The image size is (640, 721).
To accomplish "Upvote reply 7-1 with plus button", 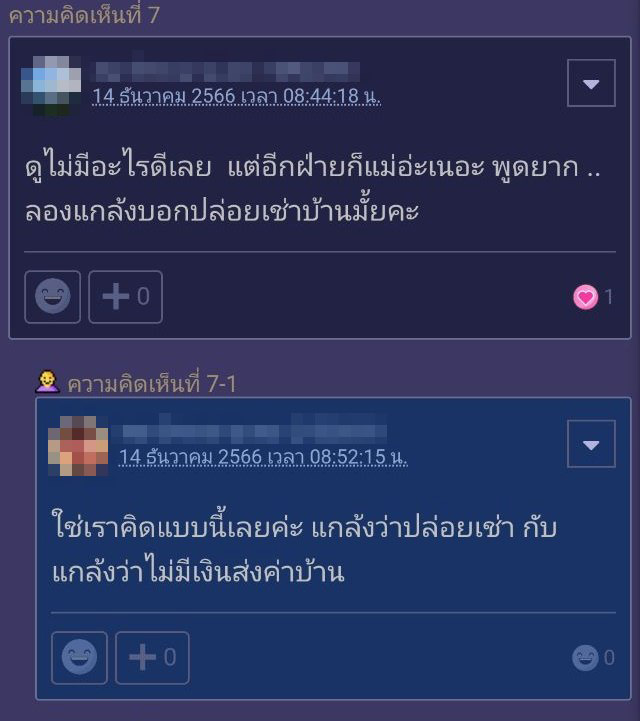I will (x=152, y=657).
